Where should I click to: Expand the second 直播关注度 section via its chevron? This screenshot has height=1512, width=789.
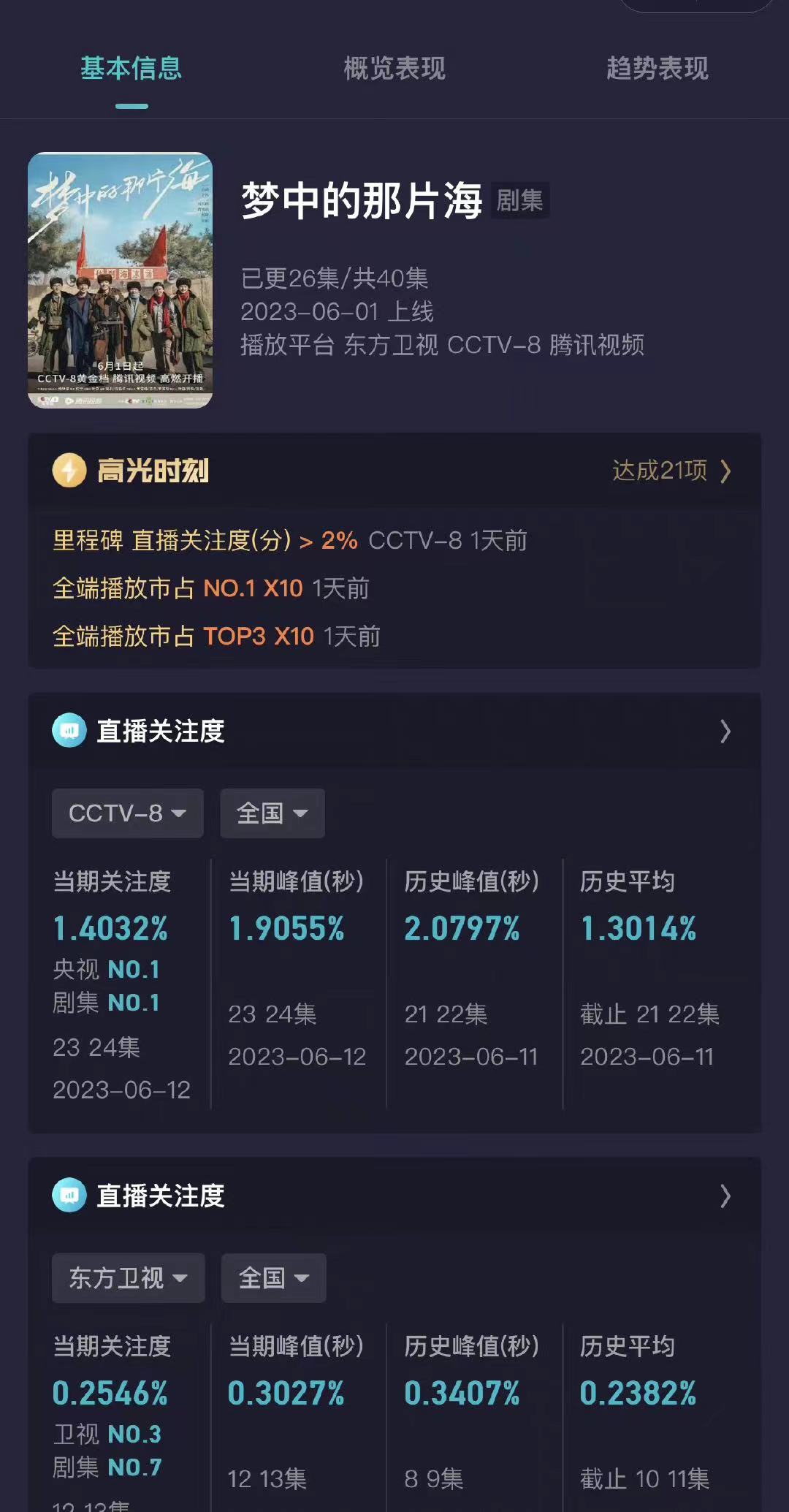(x=725, y=1196)
